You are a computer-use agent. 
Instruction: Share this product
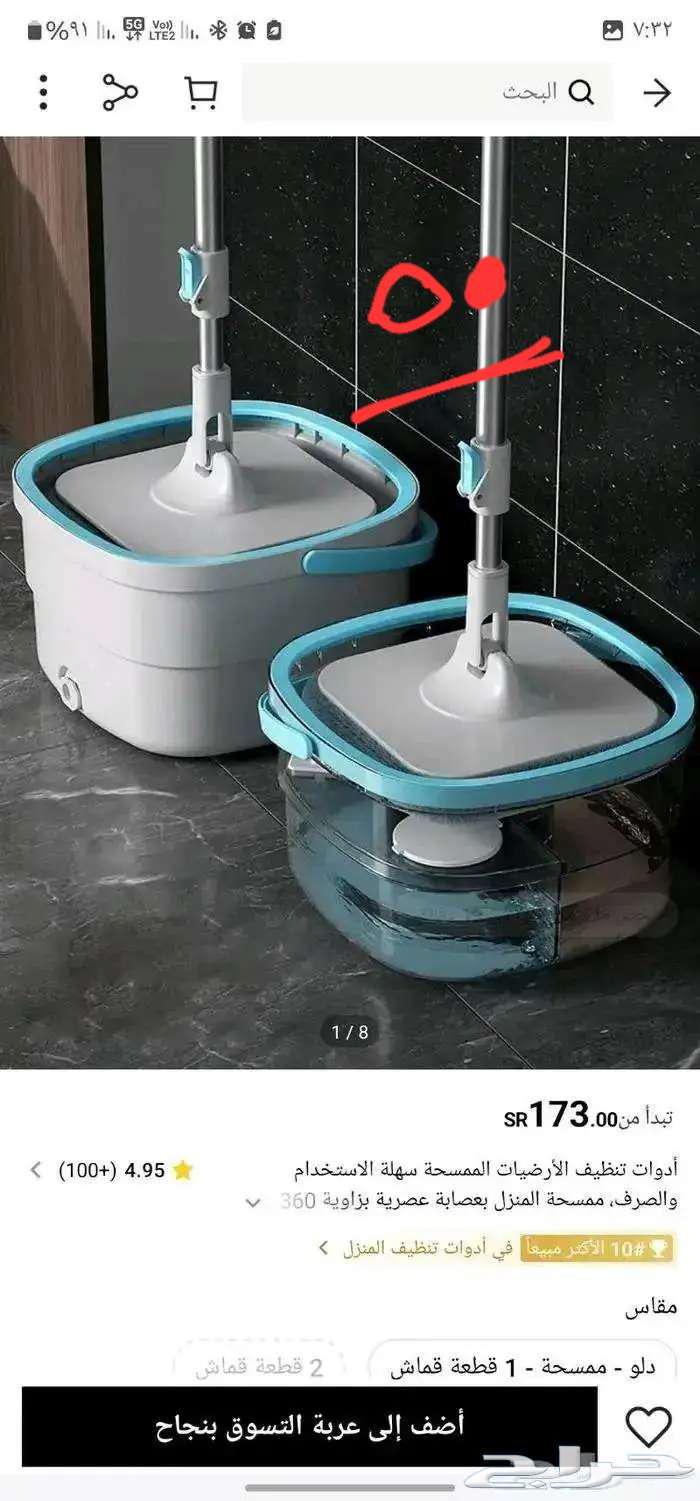[120, 93]
